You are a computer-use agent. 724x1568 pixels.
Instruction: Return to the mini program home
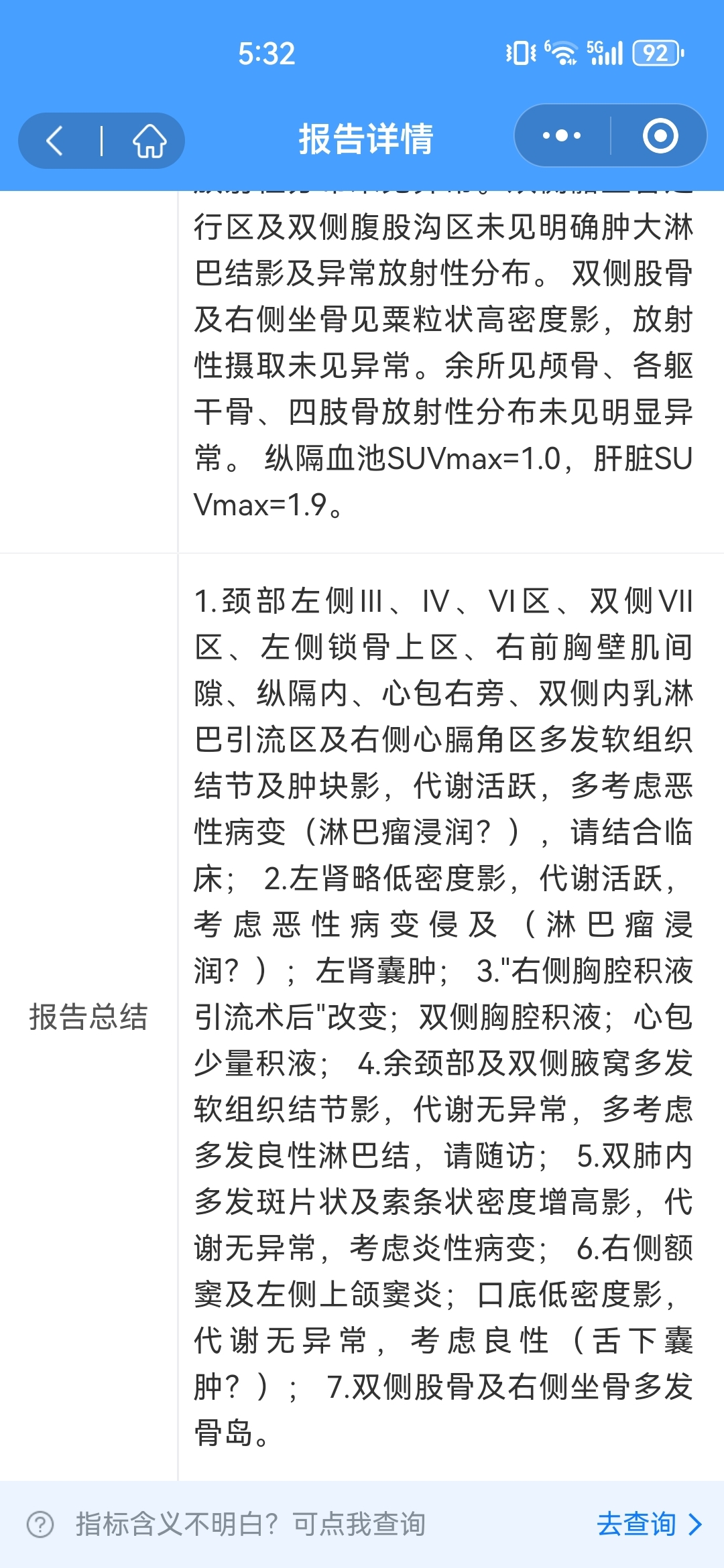[149, 141]
